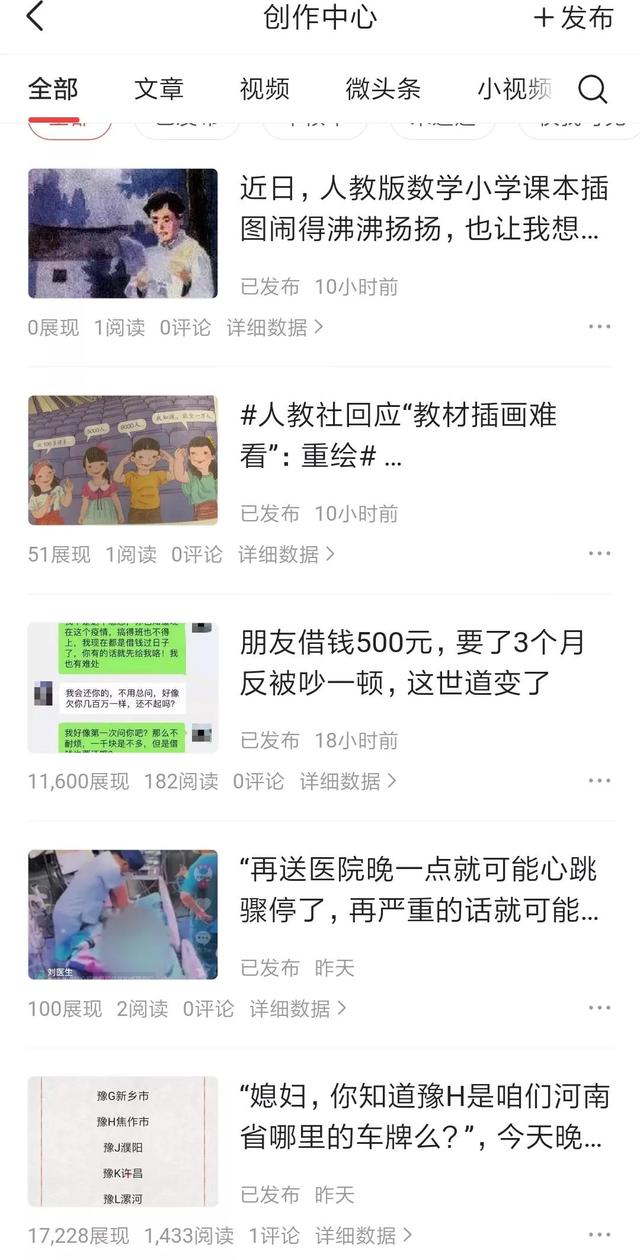The image size is (640, 1260).
Task: View 详细数据 for the 朋友借钱500元 article
Action: pos(348,781)
